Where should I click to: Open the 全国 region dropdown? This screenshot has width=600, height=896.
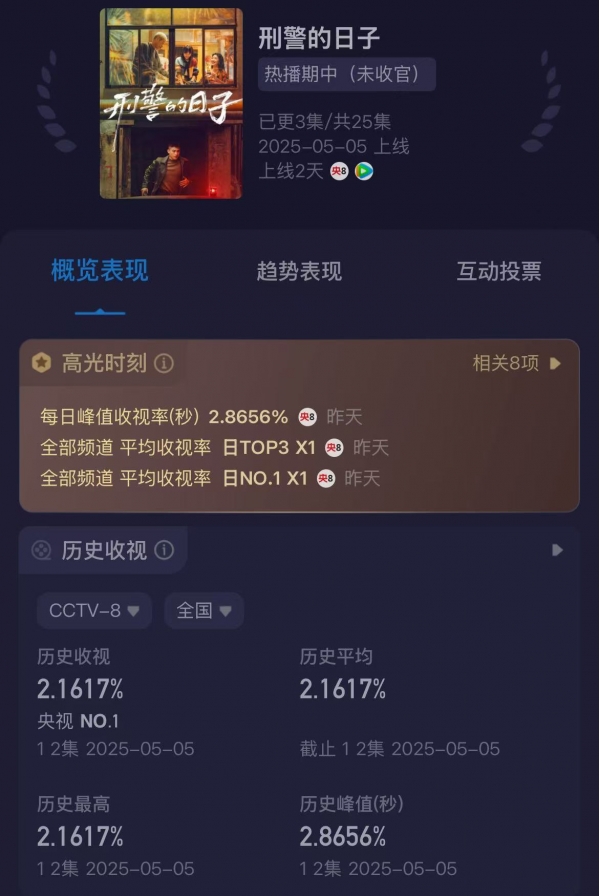click(x=203, y=611)
